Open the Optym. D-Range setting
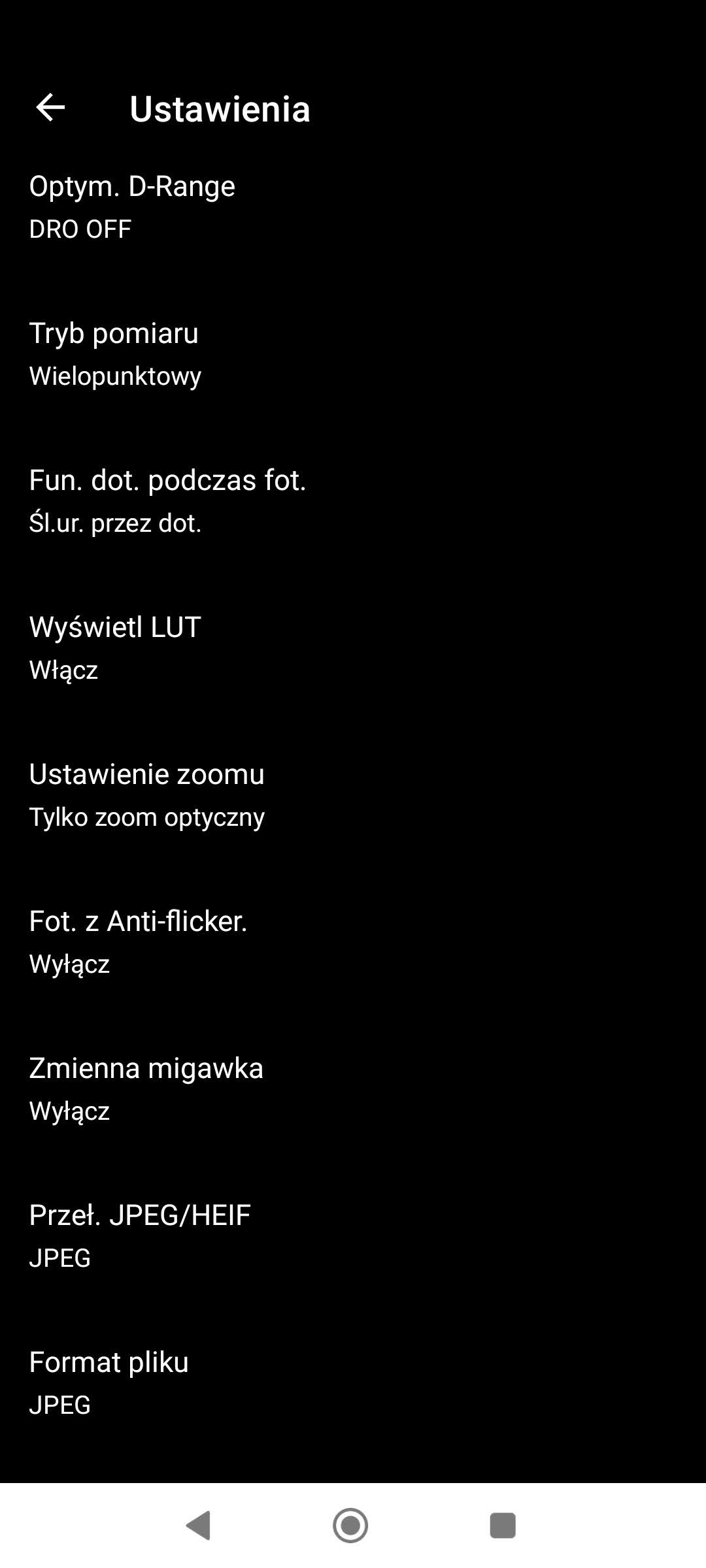The image size is (706, 1568). [x=353, y=207]
